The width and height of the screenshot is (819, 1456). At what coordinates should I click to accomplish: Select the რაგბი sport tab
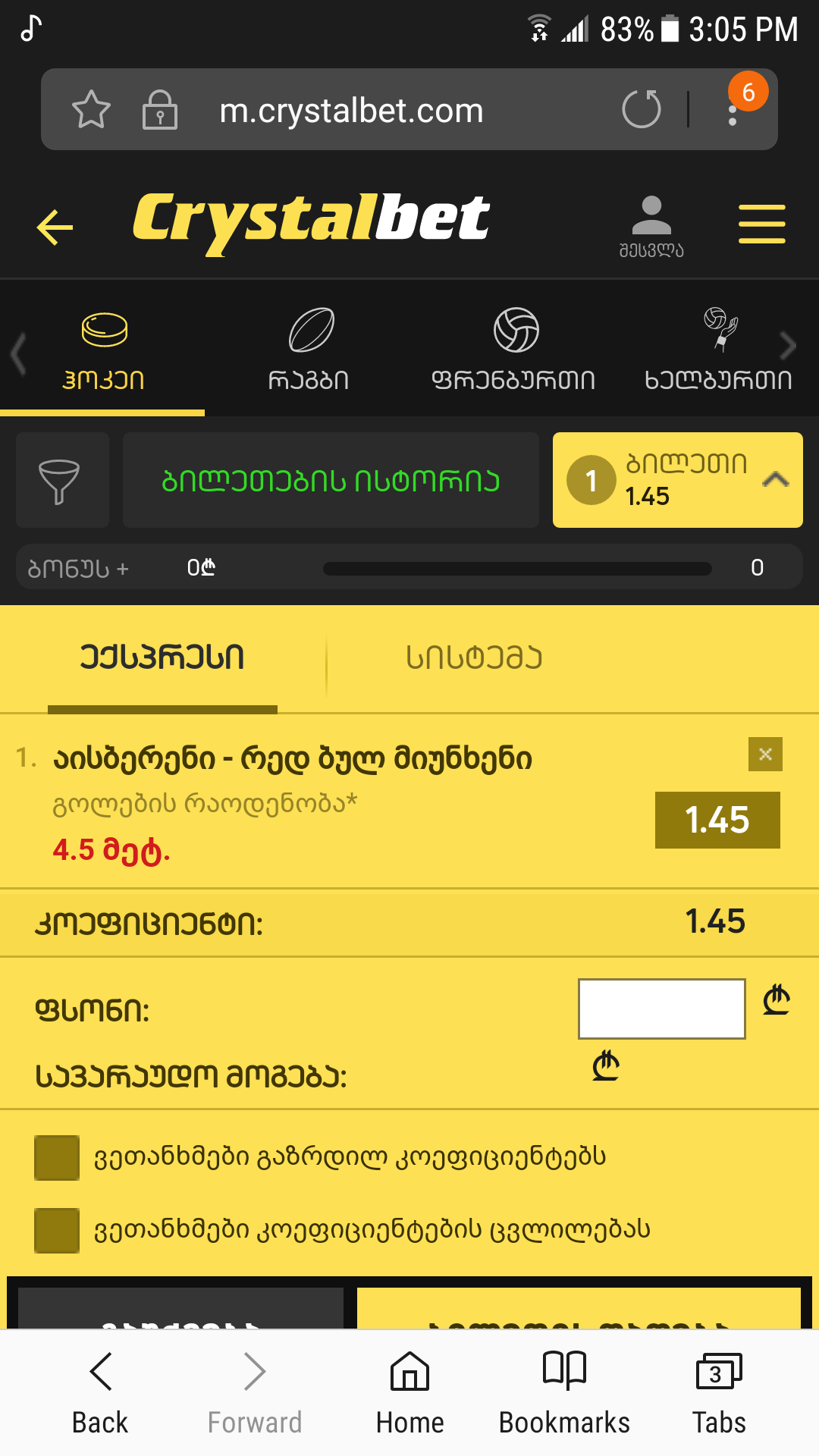pyautogui.click(x=309, y=349)
